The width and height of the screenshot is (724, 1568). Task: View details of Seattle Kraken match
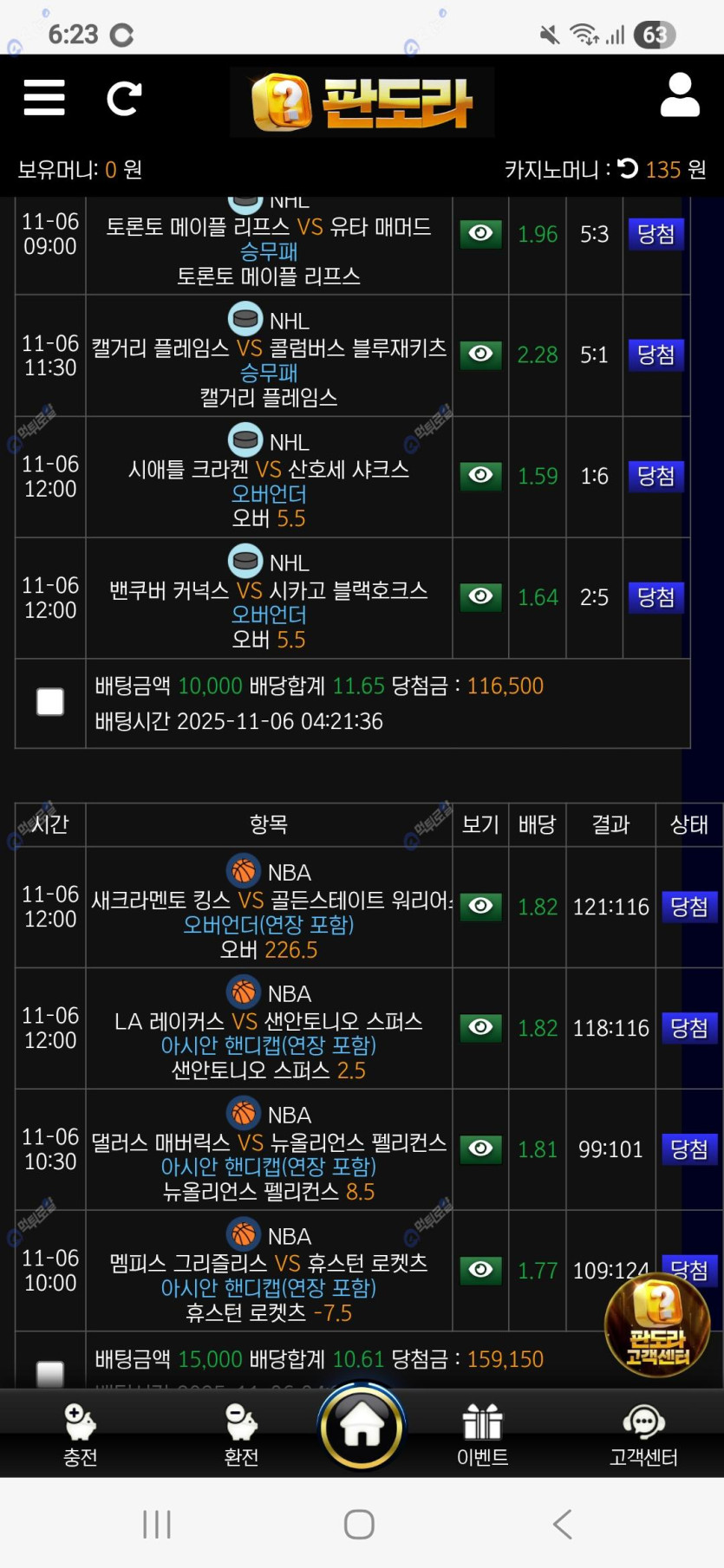pyautogui.click(x=480, y=475)
